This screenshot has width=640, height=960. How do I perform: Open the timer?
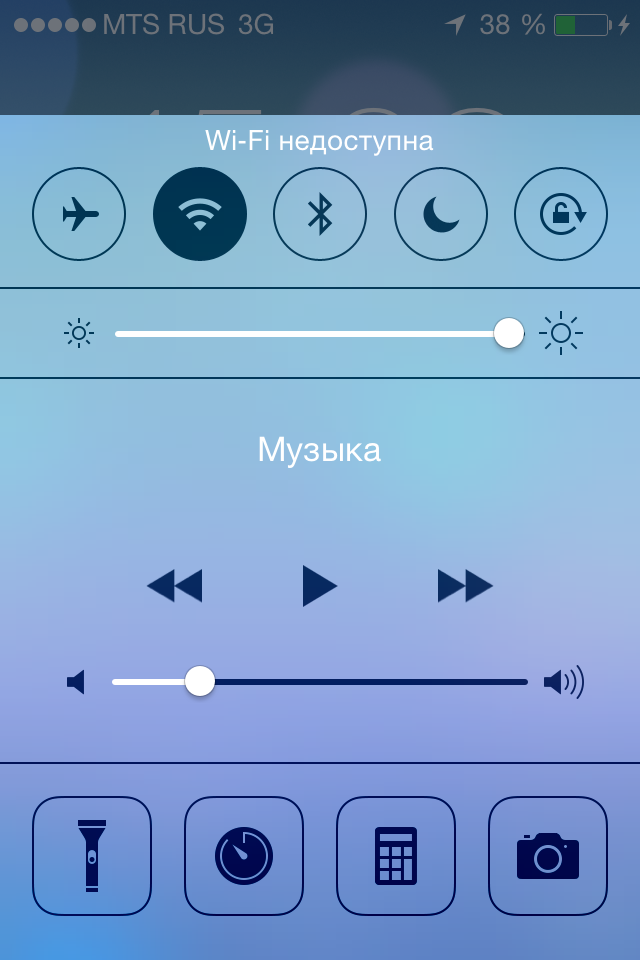[x=244, y=856]
